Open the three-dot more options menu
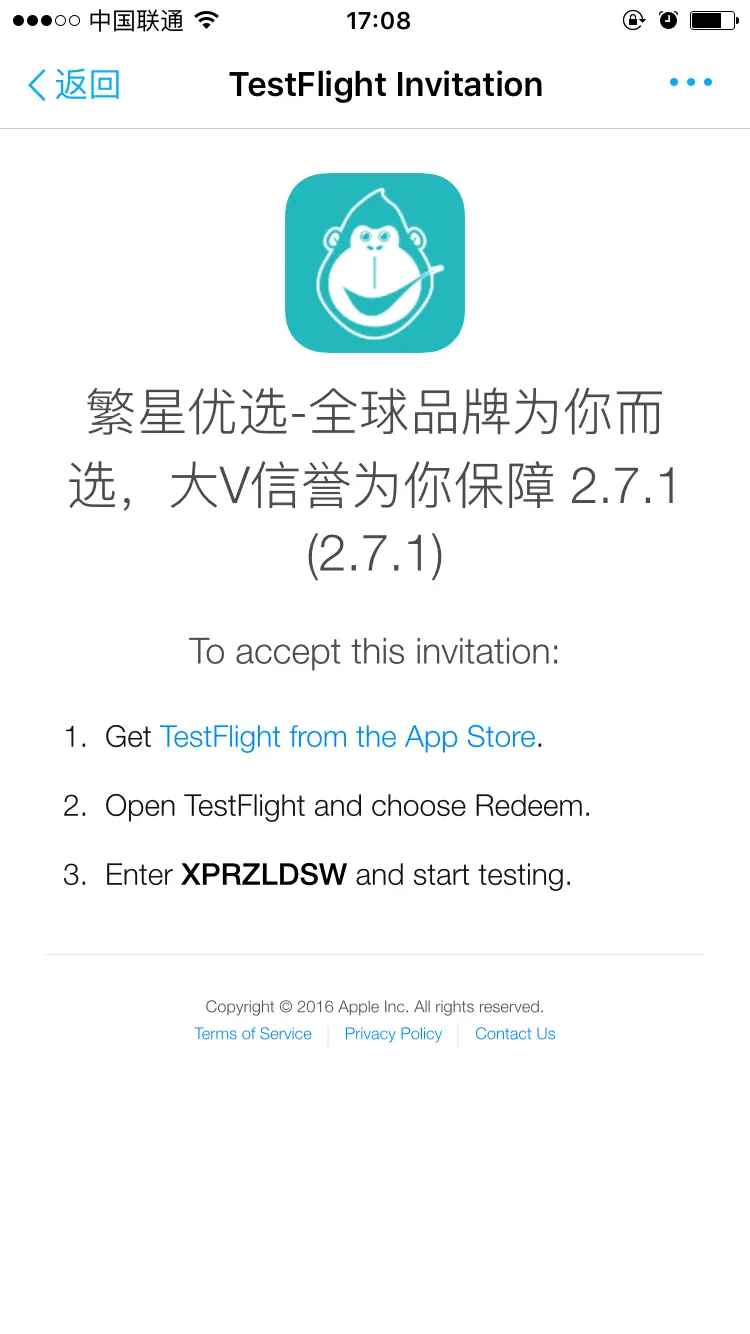750x1334 pixels. (691, 83)
